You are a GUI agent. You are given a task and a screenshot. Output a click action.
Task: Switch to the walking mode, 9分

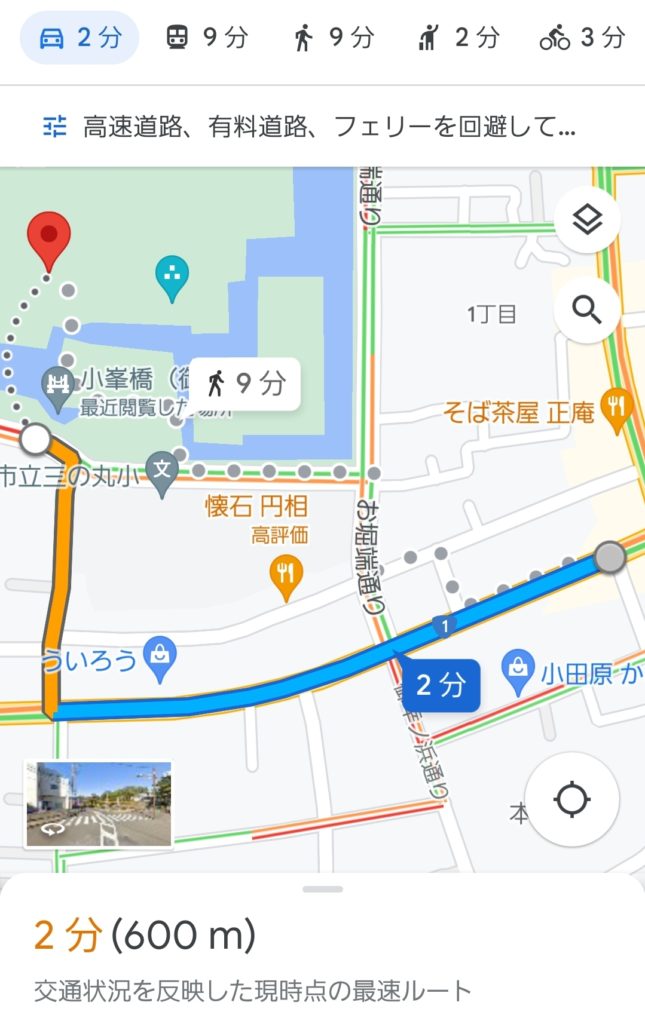click(333, 38)
